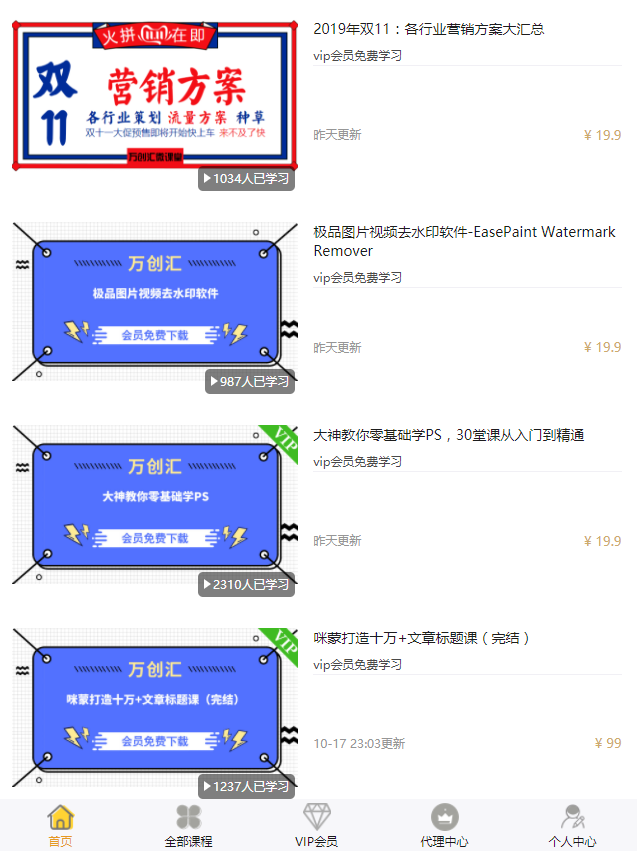
Task: Open the 咪蒙打造十万+文章标题课 course cover
Action: coord(154,706)
